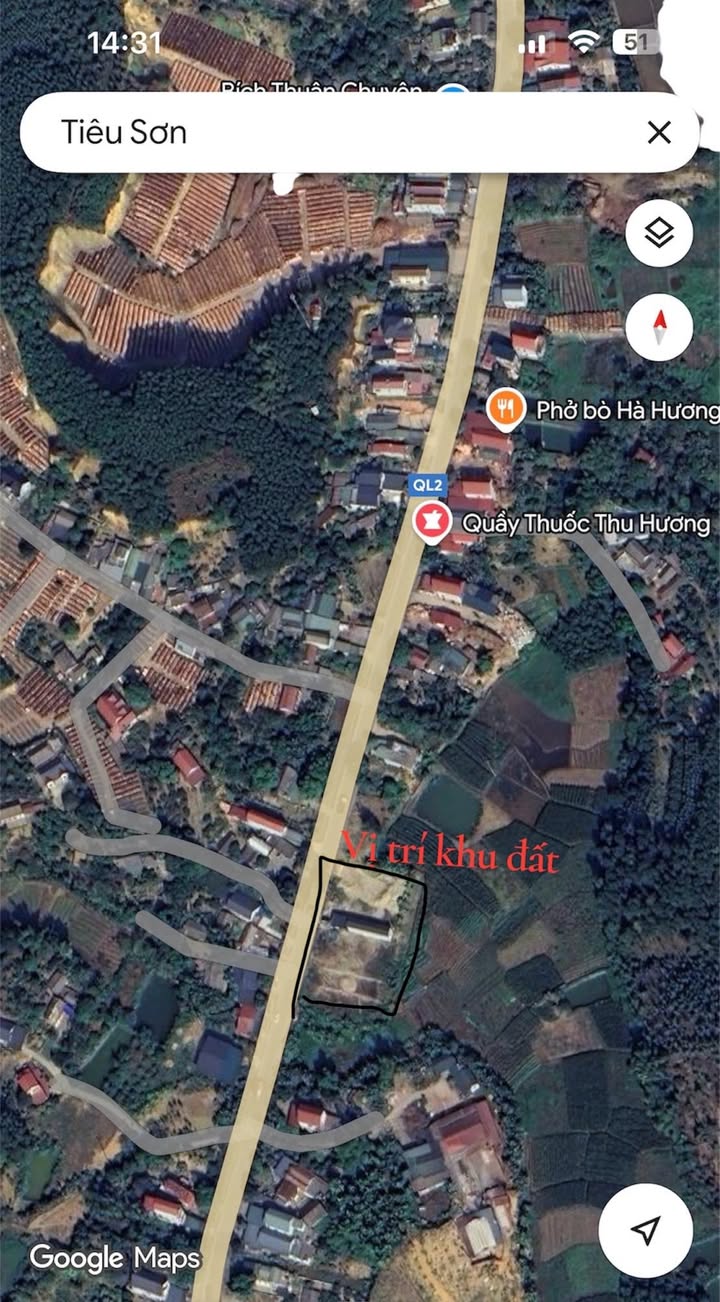Select the Quầy Thuốc Thu Hương pharmacy pin
The width and height of the screenshot is (720, 1302).
click(x=431, y=522)
